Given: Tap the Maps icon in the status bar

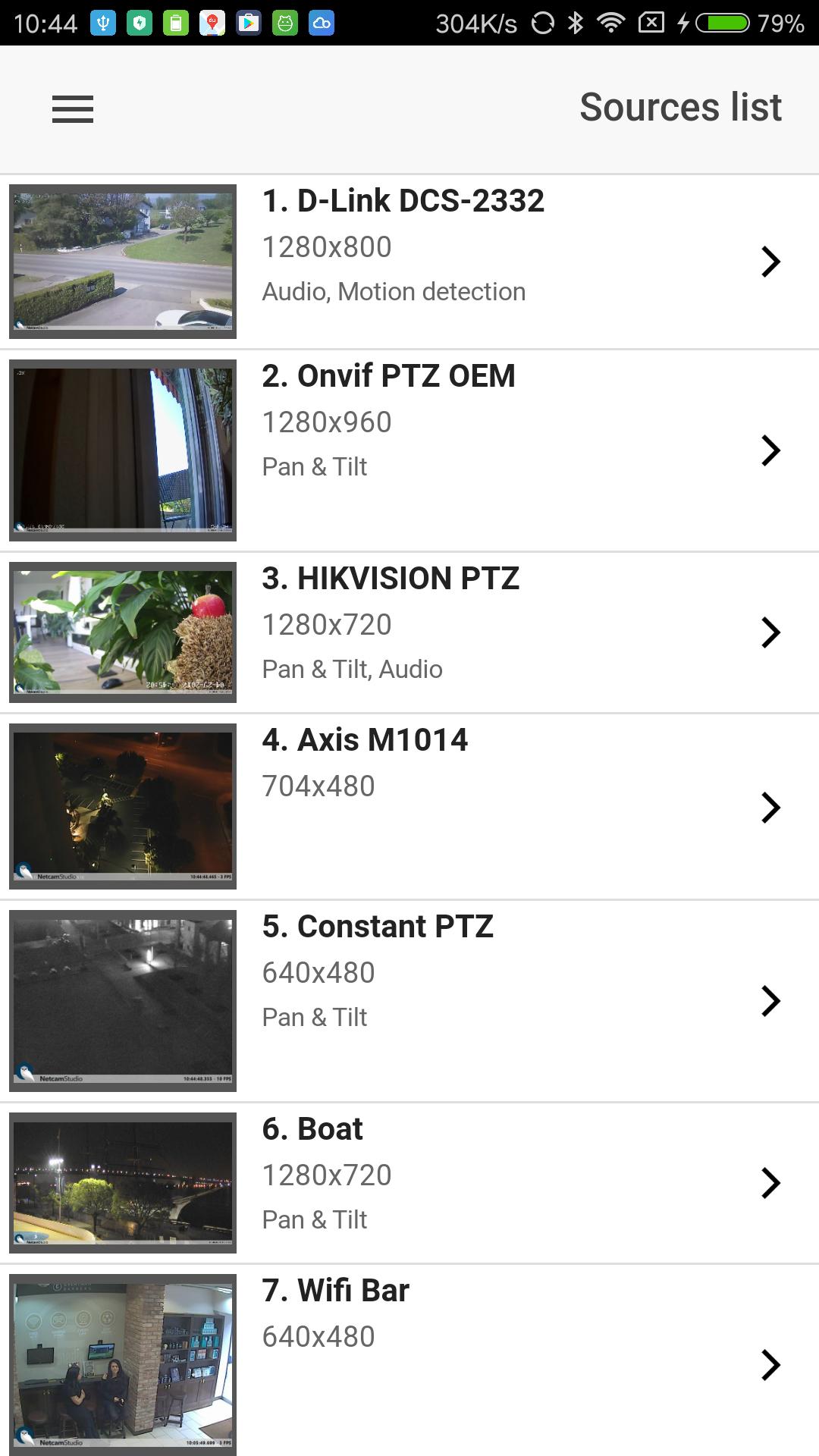Looking at the screenshot, I should click(x=212, y=23).
